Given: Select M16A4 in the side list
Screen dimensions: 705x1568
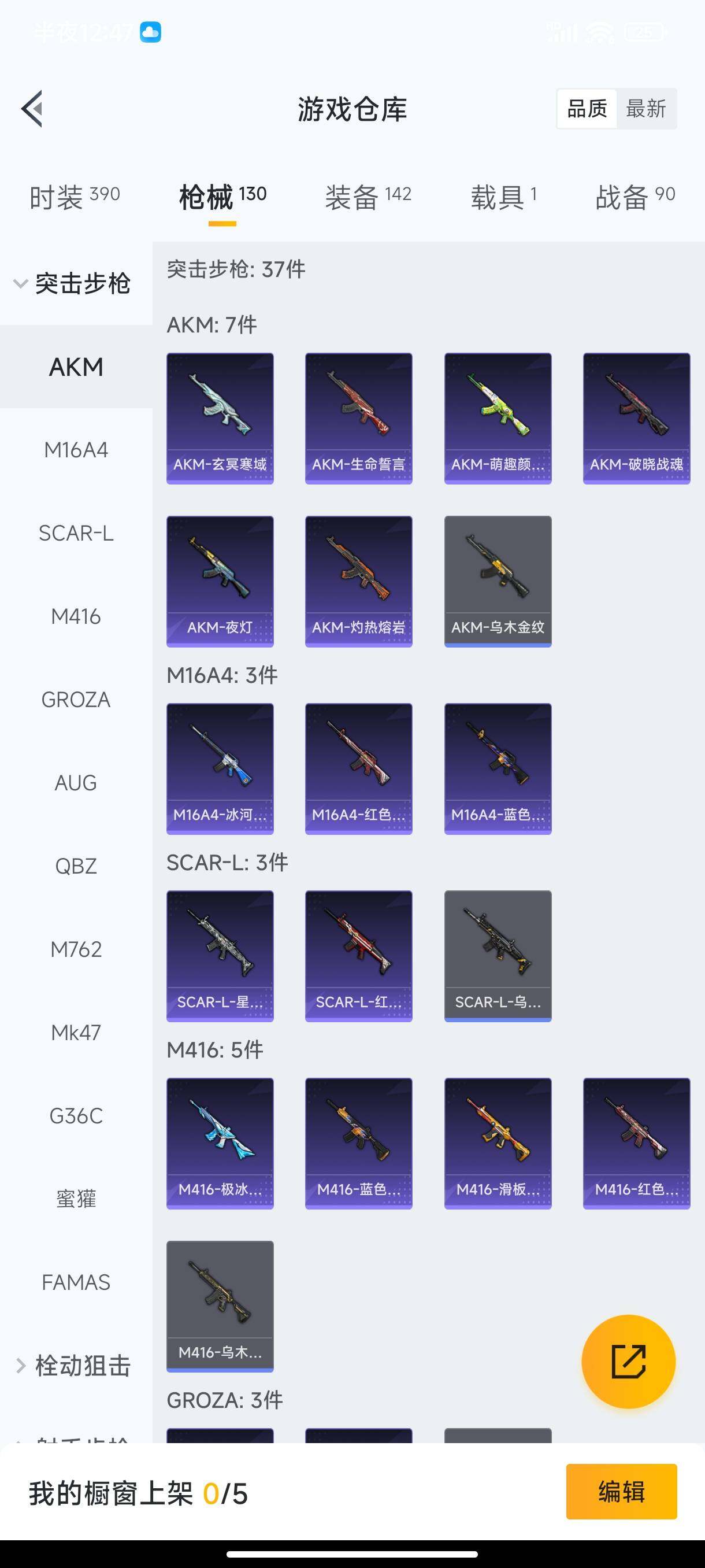Looking at the screenshot, I should [x=76, y=450].
